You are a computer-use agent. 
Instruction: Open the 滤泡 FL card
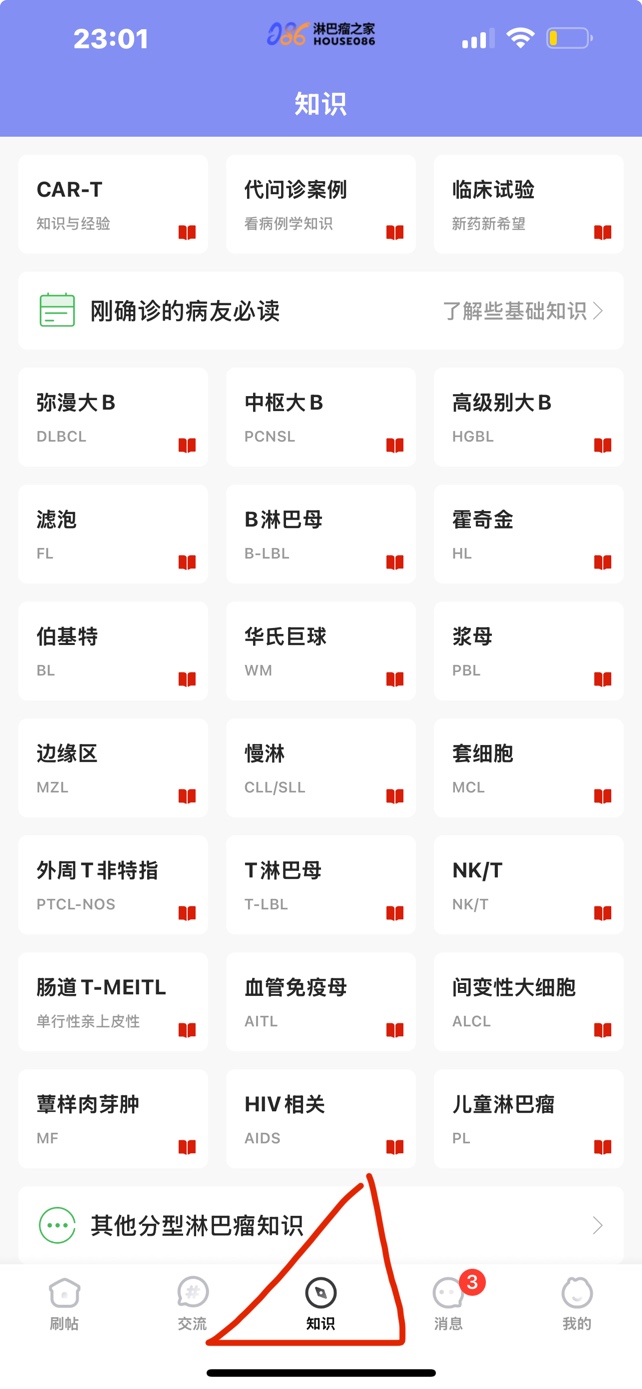coord(112,534)
